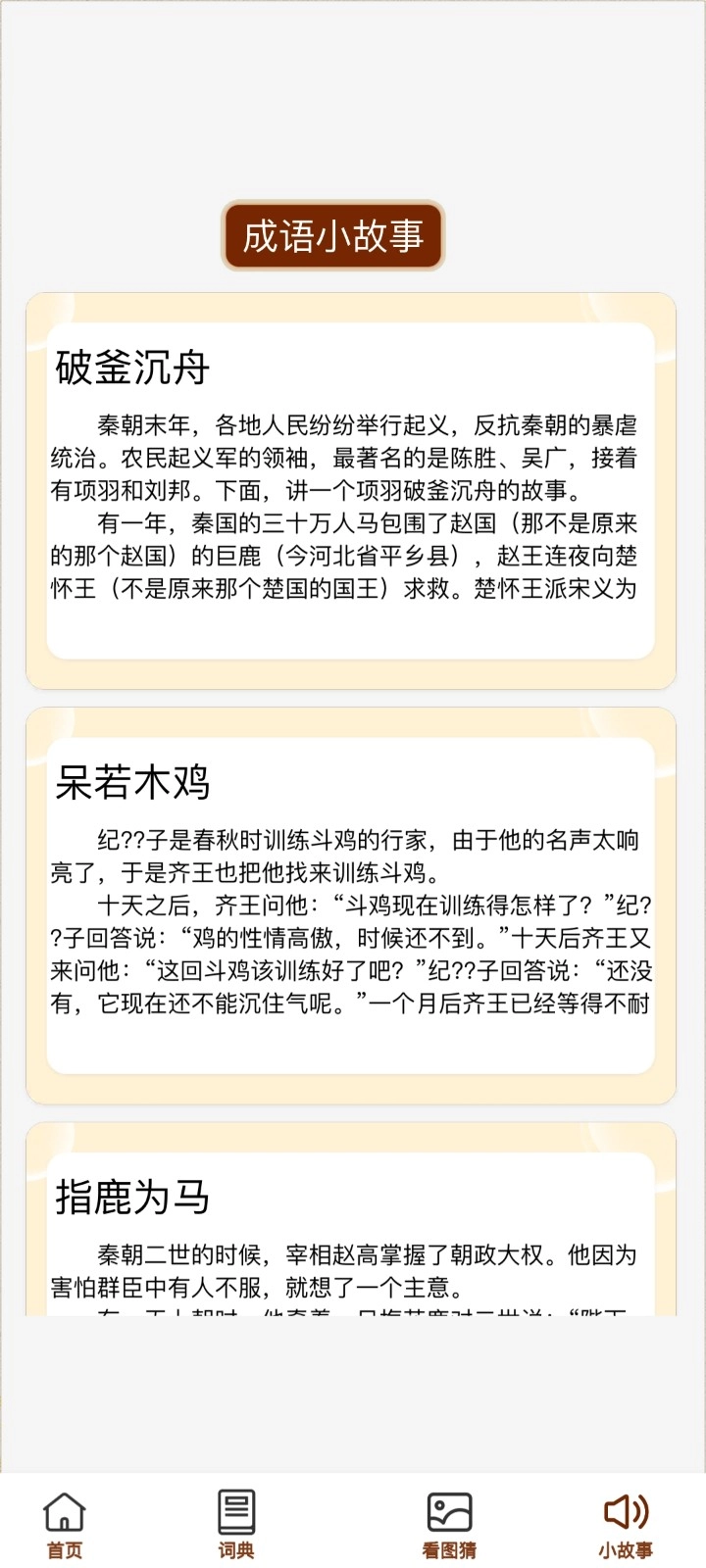Switch to the 词典 tab
This screenshot has width=706, height=1568.
click(236, 1524)
